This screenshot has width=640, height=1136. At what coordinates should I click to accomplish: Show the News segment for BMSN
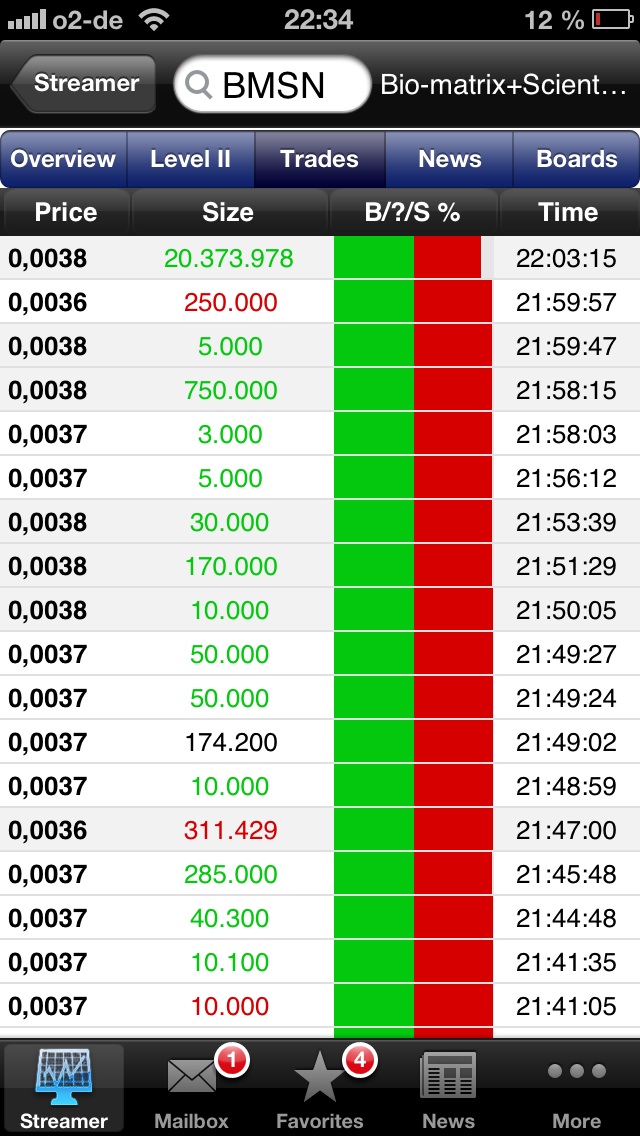[x=449, y=159]
